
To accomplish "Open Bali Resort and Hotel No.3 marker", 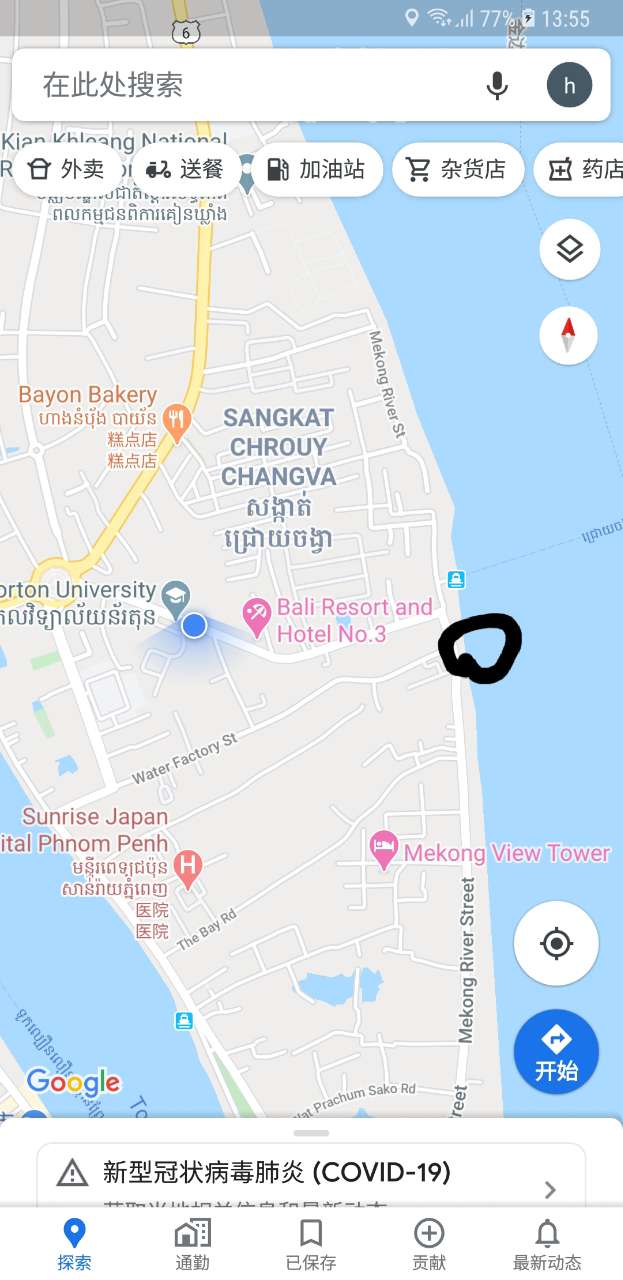I will click(257, 616).
